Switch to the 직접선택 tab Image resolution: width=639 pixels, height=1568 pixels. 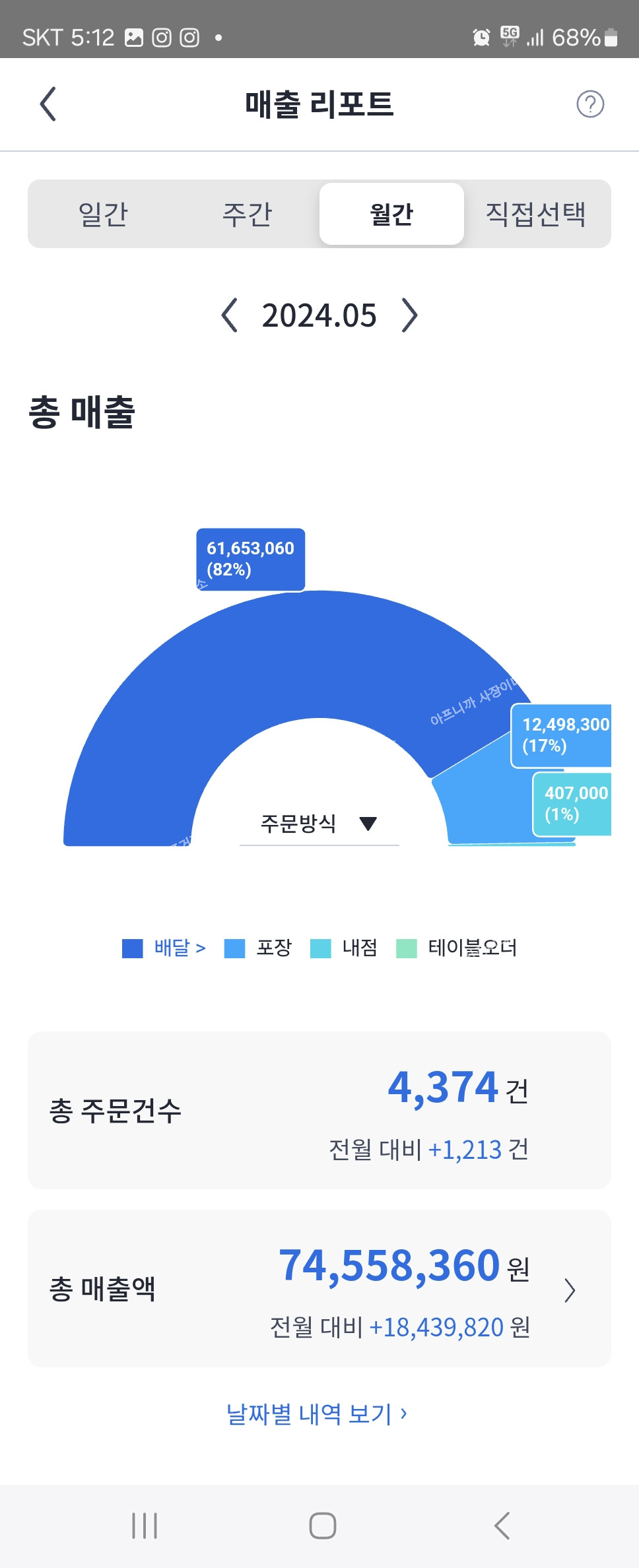coord(535,214)
